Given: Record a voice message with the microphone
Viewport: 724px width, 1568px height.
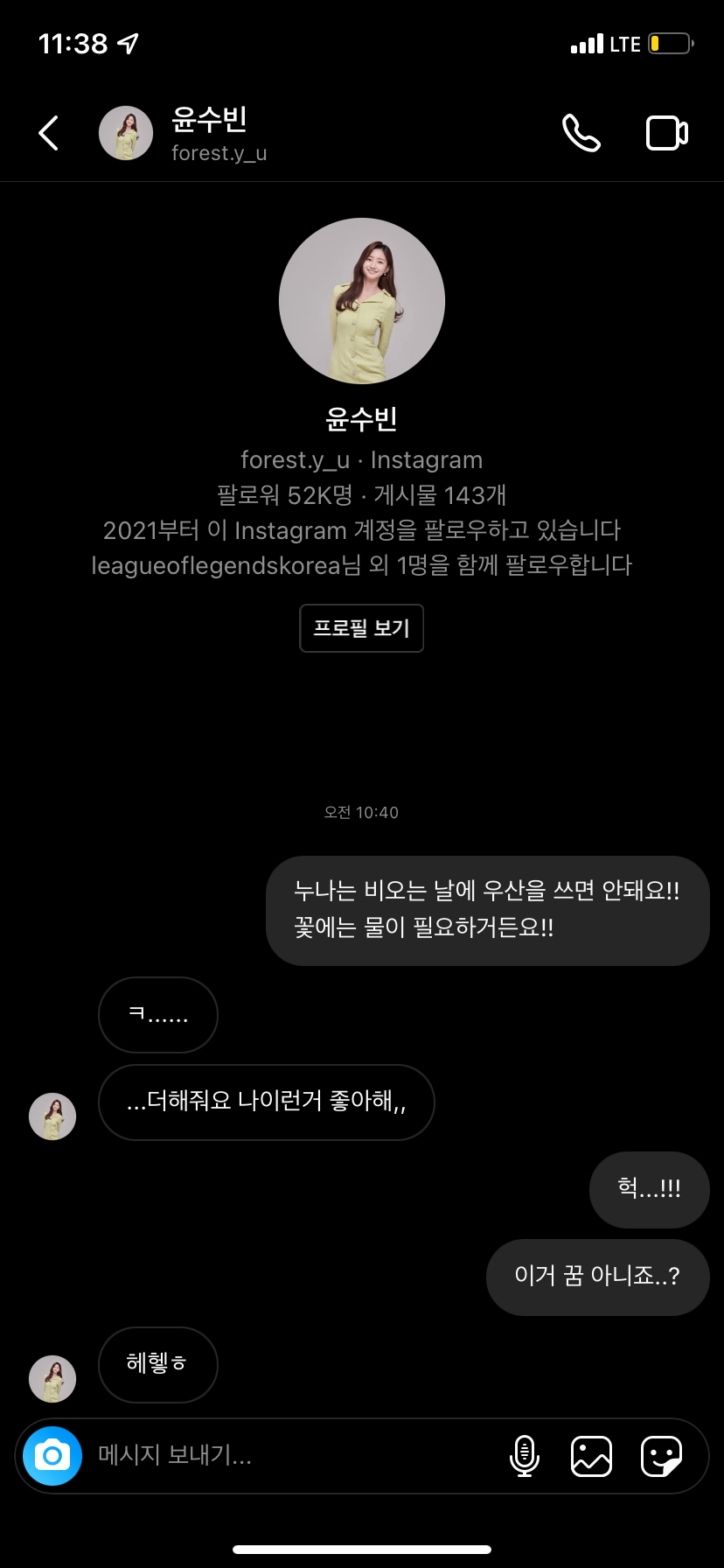Looking at the screenshot, I should (x=525, y=1456).
